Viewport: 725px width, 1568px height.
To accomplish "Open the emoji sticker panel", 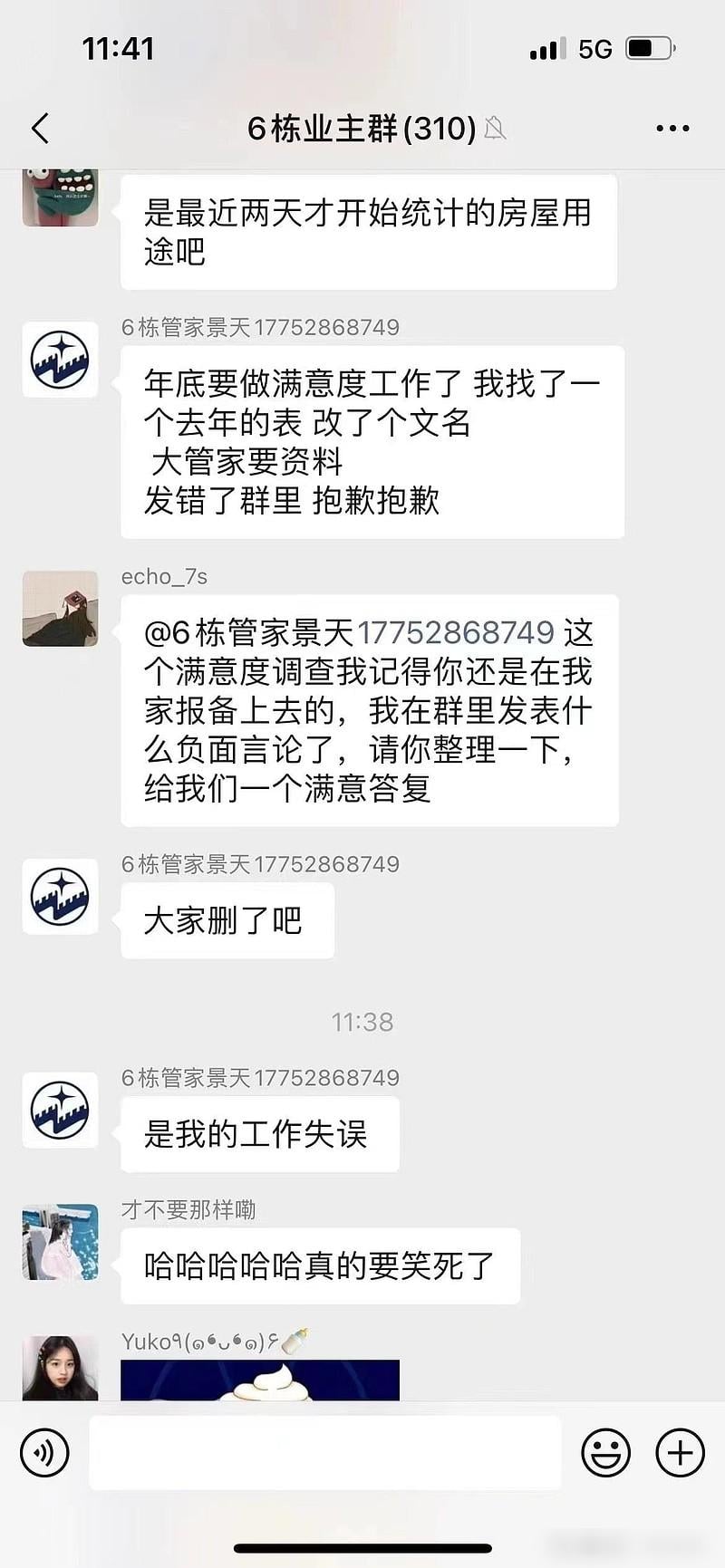I will (x=605, y=1452).
